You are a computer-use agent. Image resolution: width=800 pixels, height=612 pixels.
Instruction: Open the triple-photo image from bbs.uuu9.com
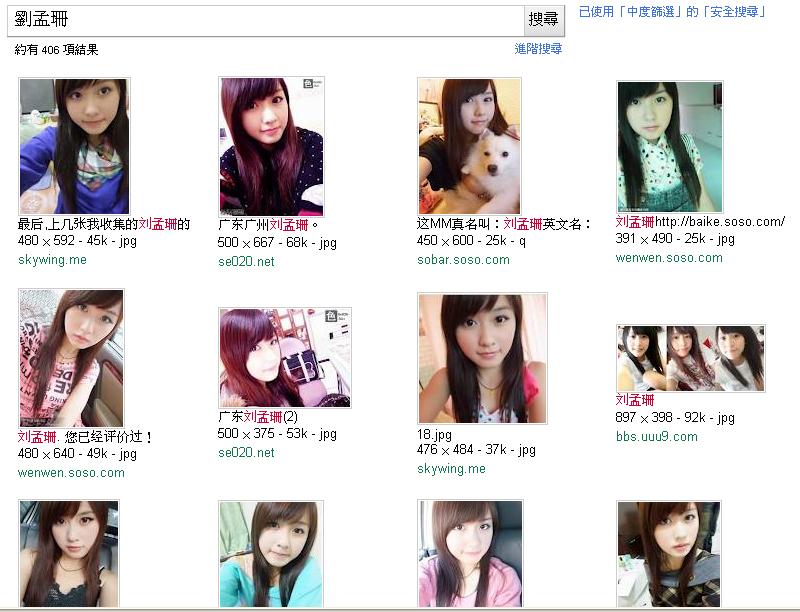690,358
